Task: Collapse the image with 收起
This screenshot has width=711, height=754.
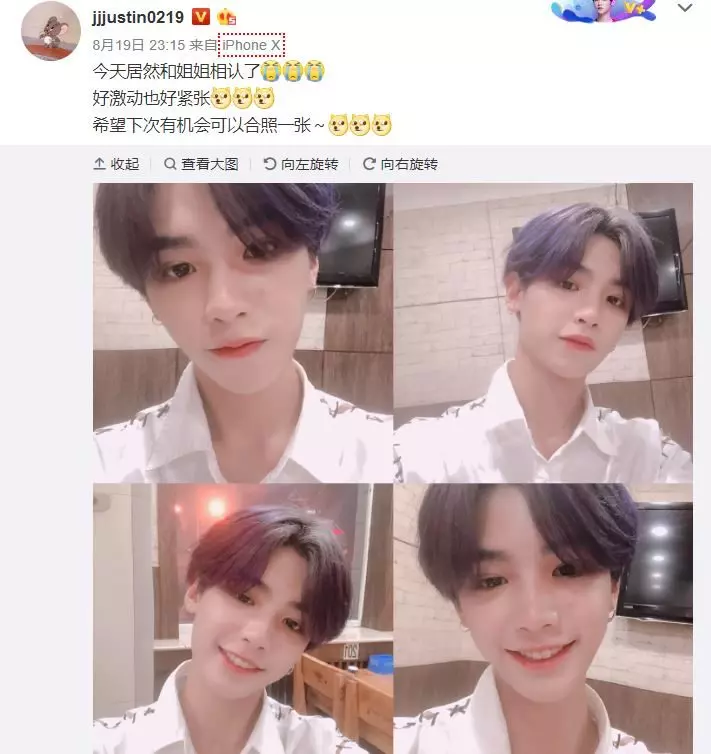Action: coord(116,164)
